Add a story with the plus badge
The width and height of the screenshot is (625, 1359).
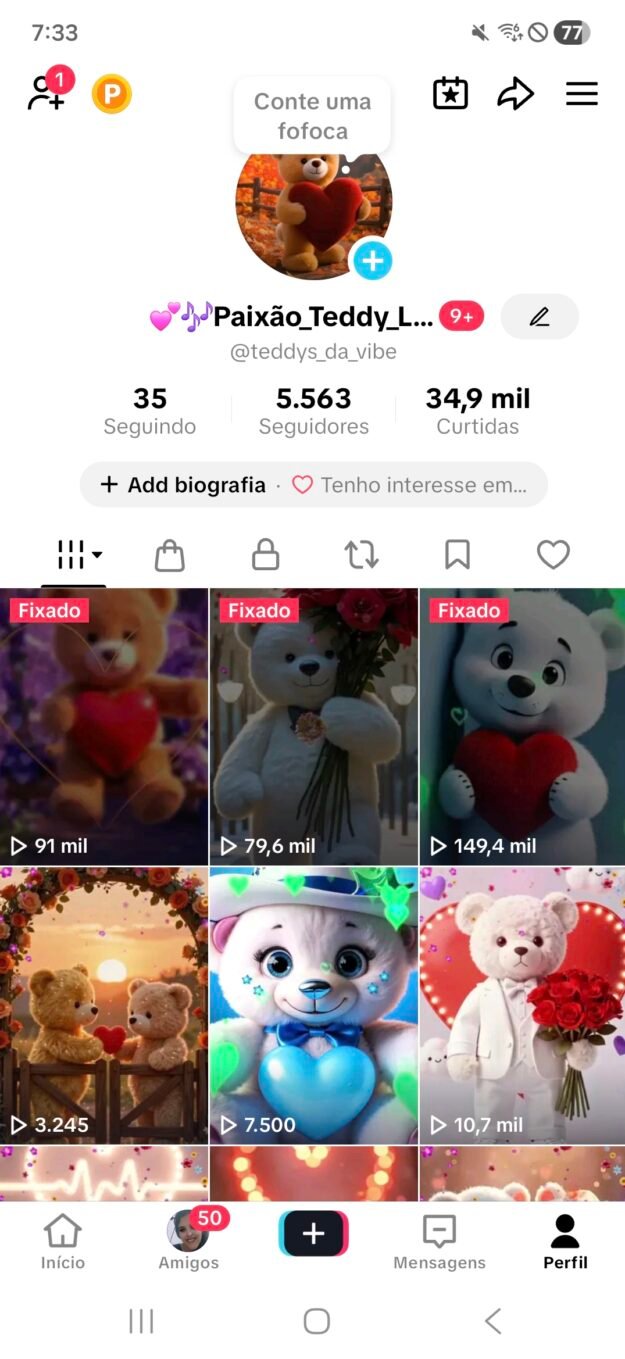[371, 261]
